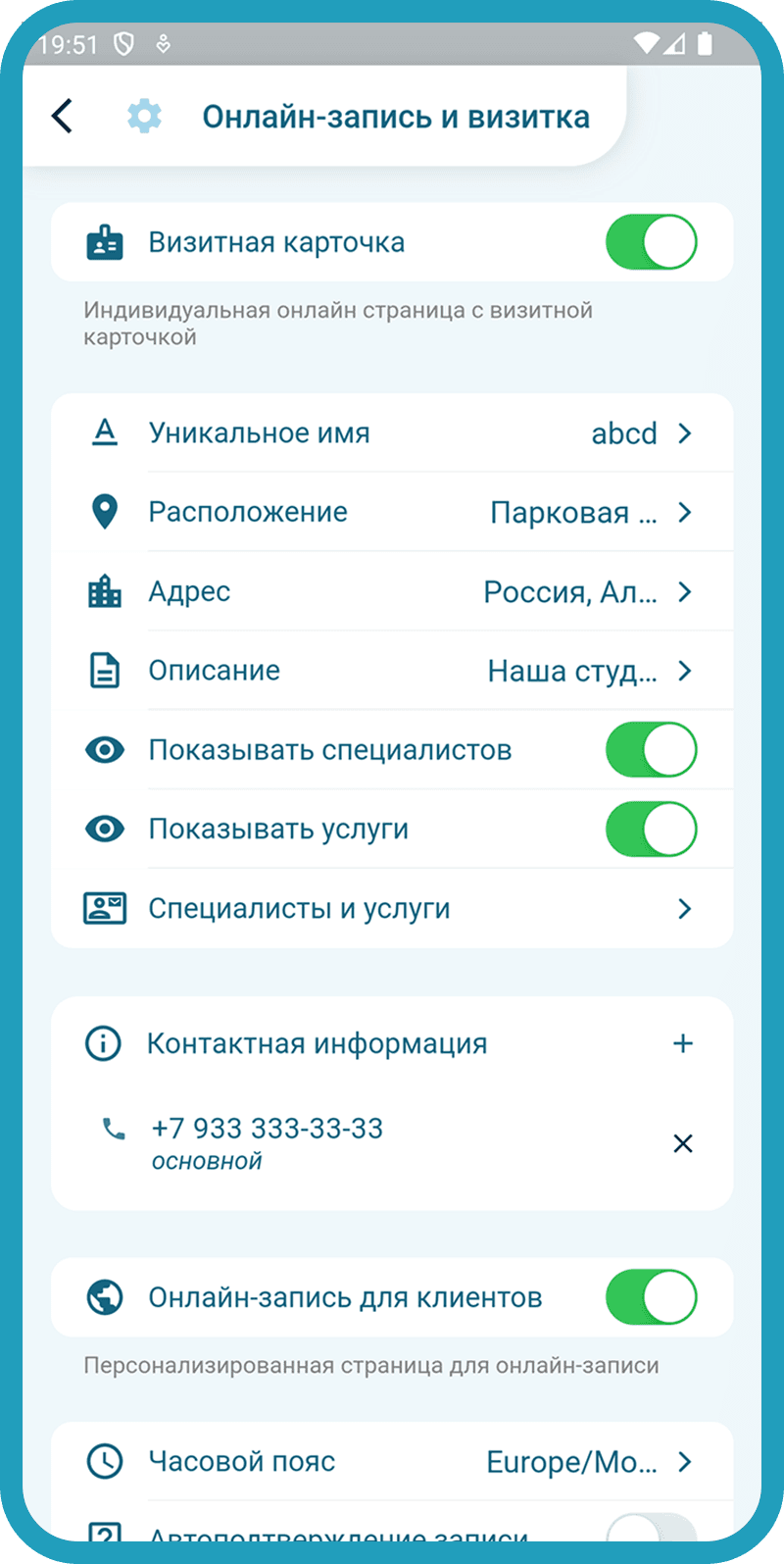This screenshot has width=784, height=1564.
Task: Open the Часовой пояс setting
Action: [392, 1462]
